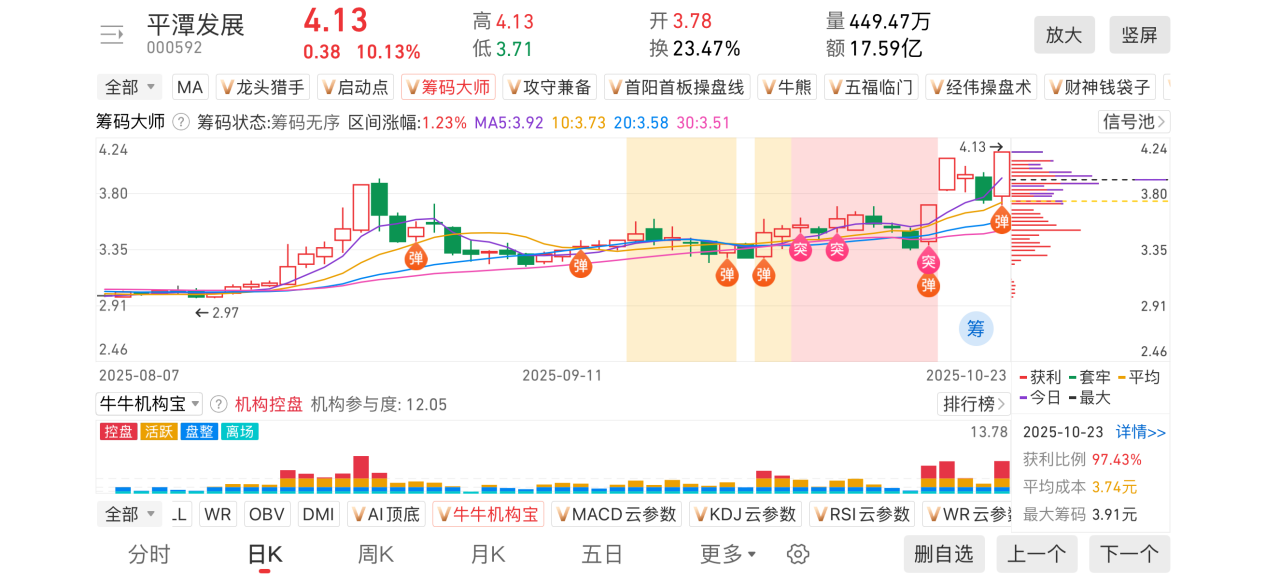
Task: Go to 下一个 next stock
Action: click(1129, 554)
